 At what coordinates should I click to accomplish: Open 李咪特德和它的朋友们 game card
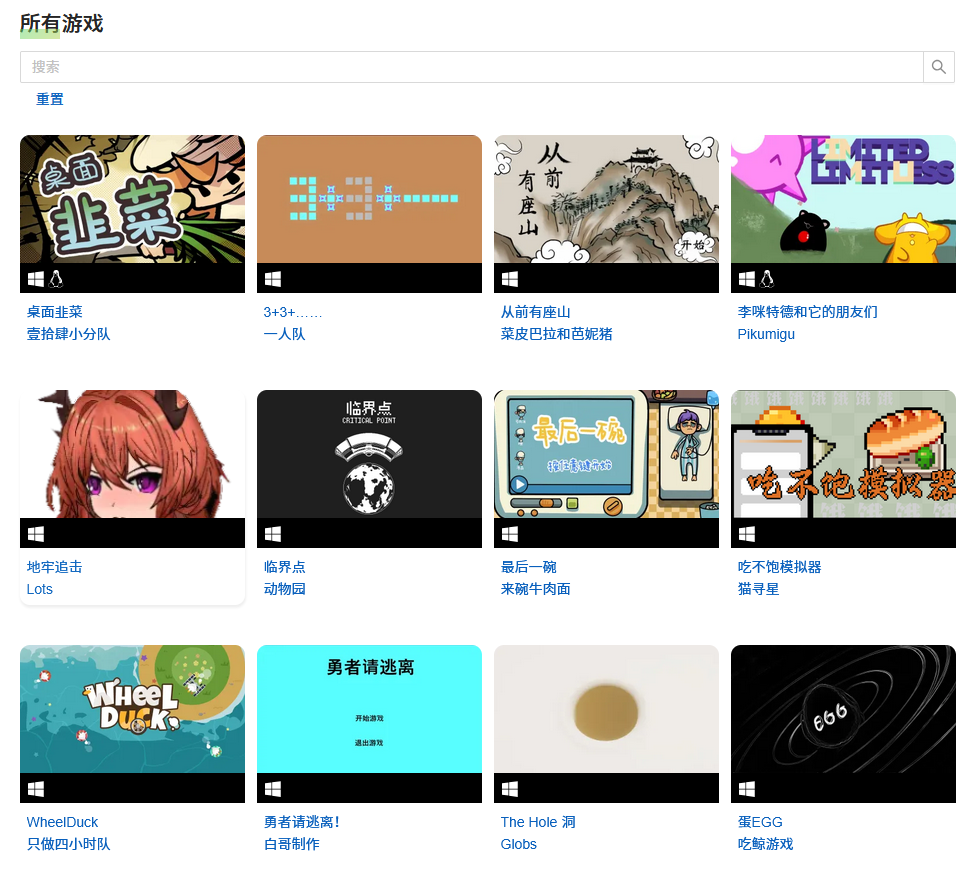pyautogui.click(x=843, y=200)
